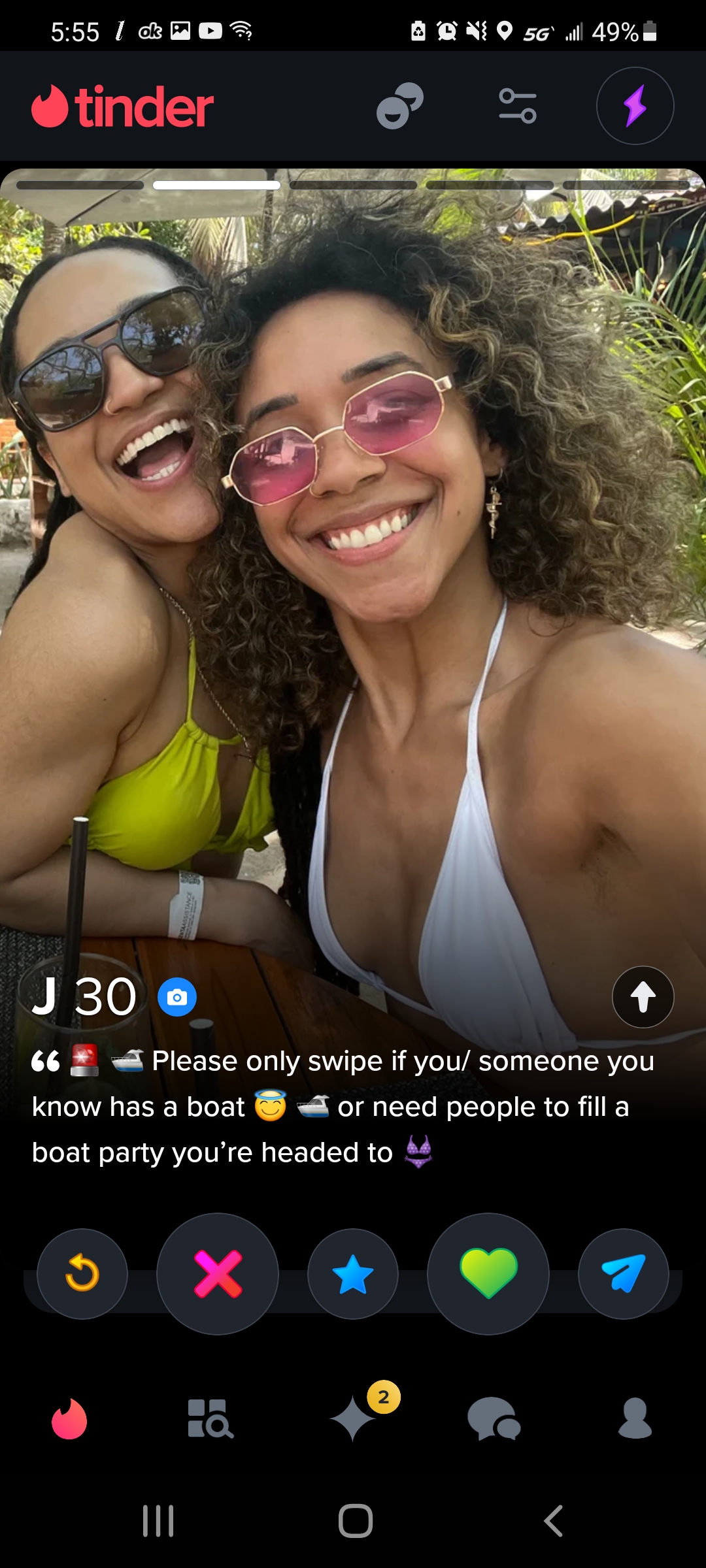Expand J's full profile with up arrow
The image size is (706, 1568).
643,997
